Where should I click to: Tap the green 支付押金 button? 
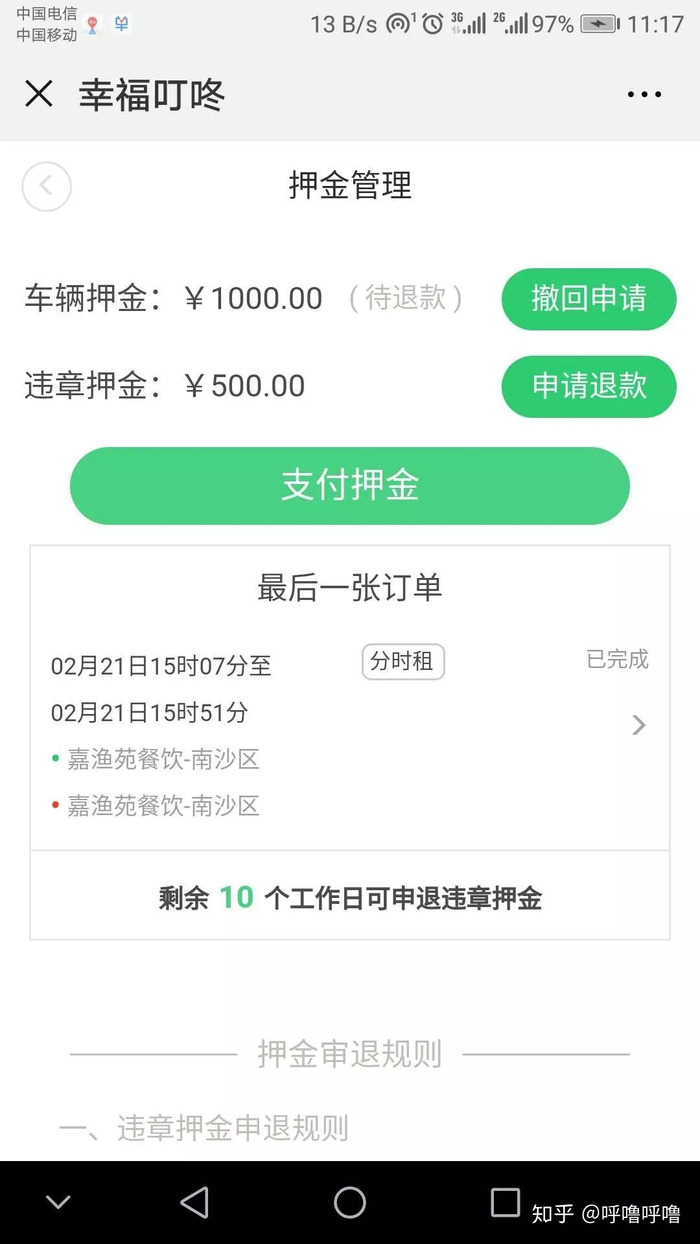tap(350, 486)
